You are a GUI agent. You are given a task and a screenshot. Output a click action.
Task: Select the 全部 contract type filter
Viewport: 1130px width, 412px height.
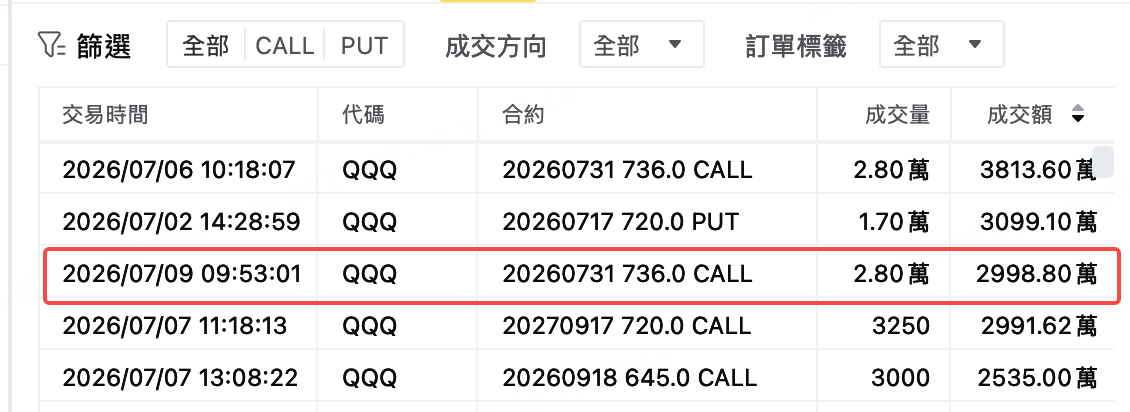pyautogui.click(x=206, y=45)
